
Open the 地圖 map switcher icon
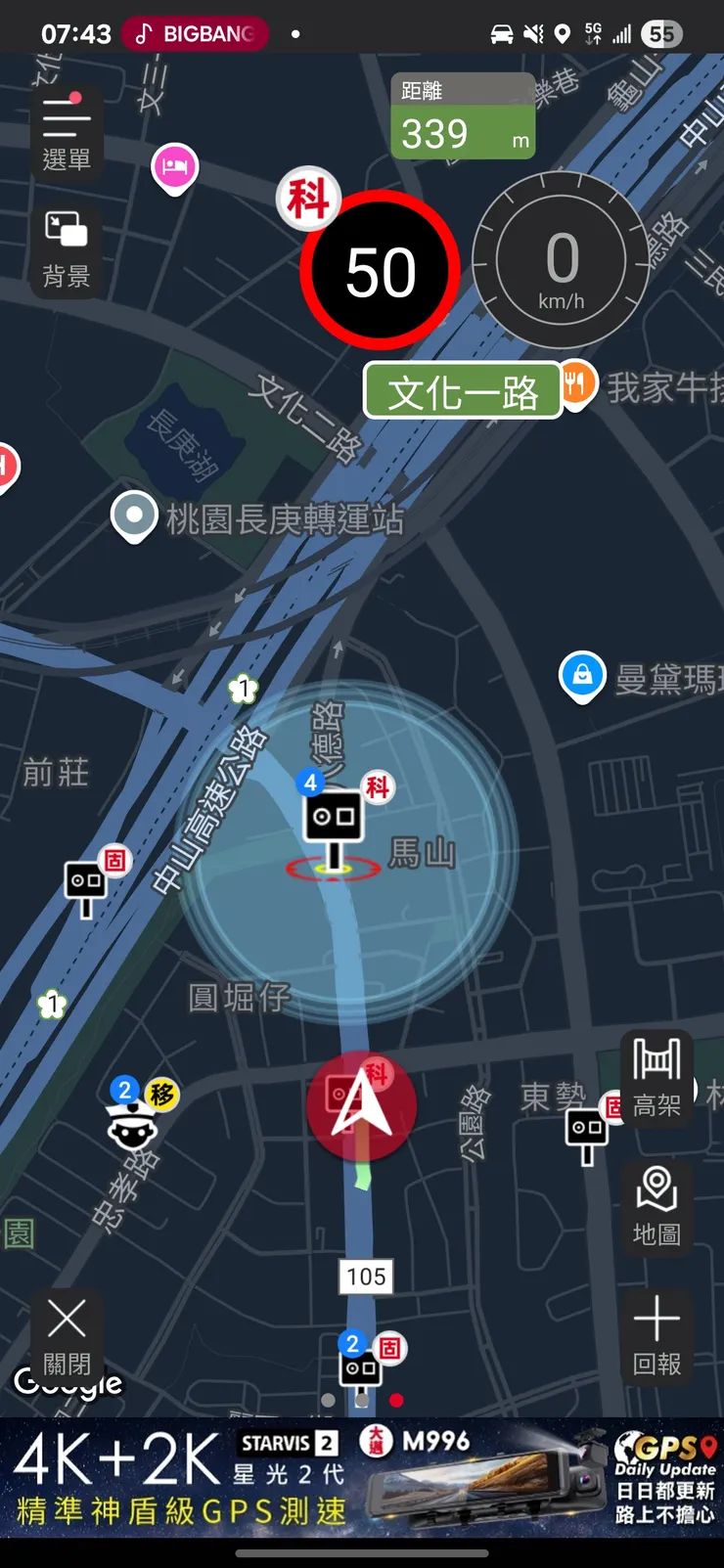point(656,1208)
